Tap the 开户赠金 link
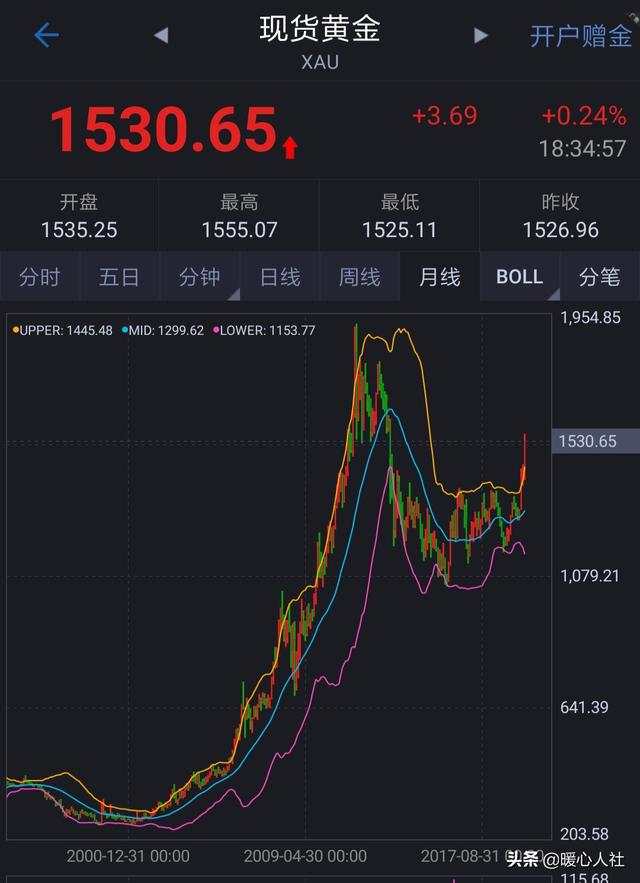 coord(580,36)
